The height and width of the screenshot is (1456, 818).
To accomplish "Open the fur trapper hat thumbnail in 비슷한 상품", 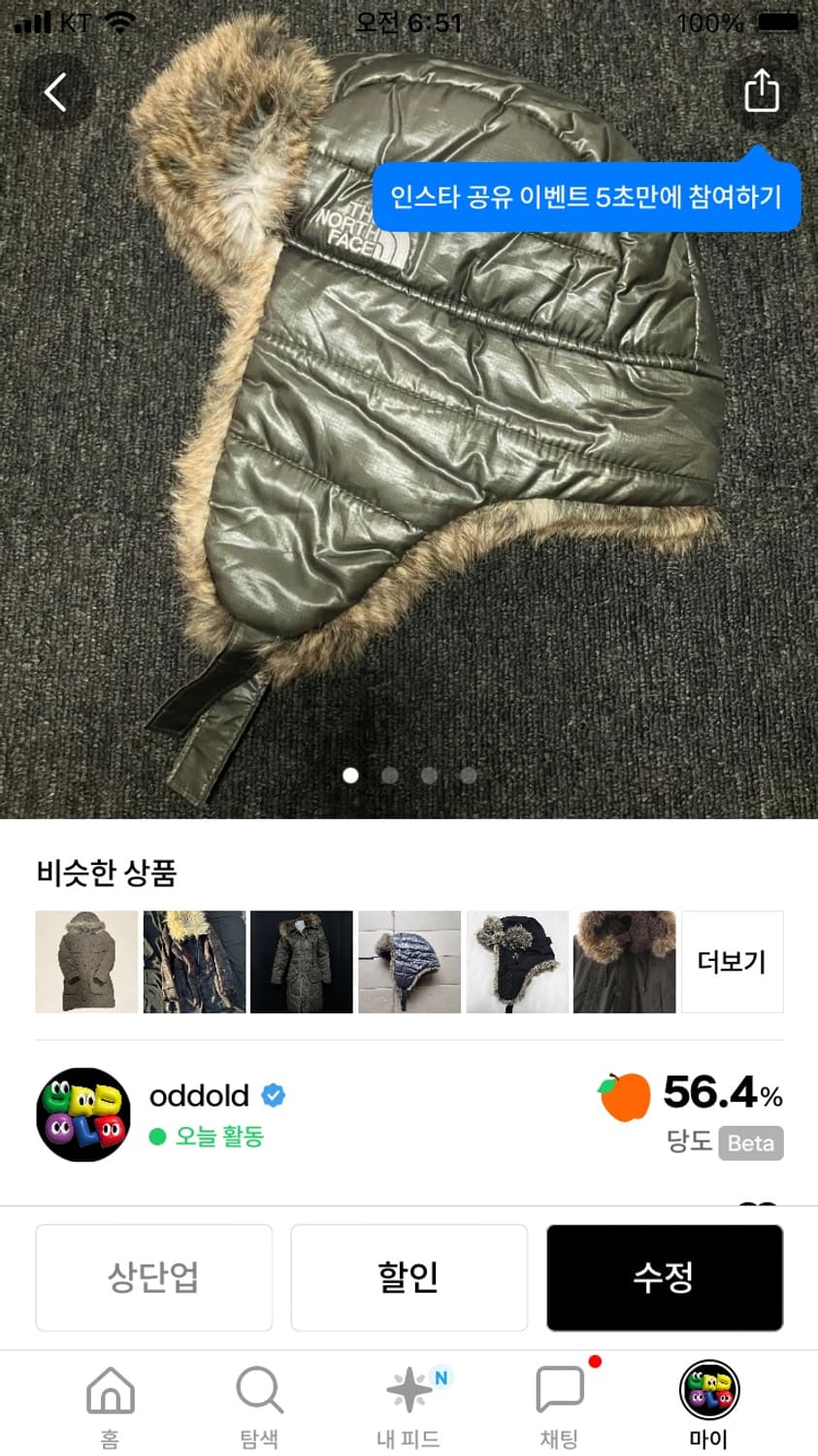I will pyautogui.click(x=516, y=961).
